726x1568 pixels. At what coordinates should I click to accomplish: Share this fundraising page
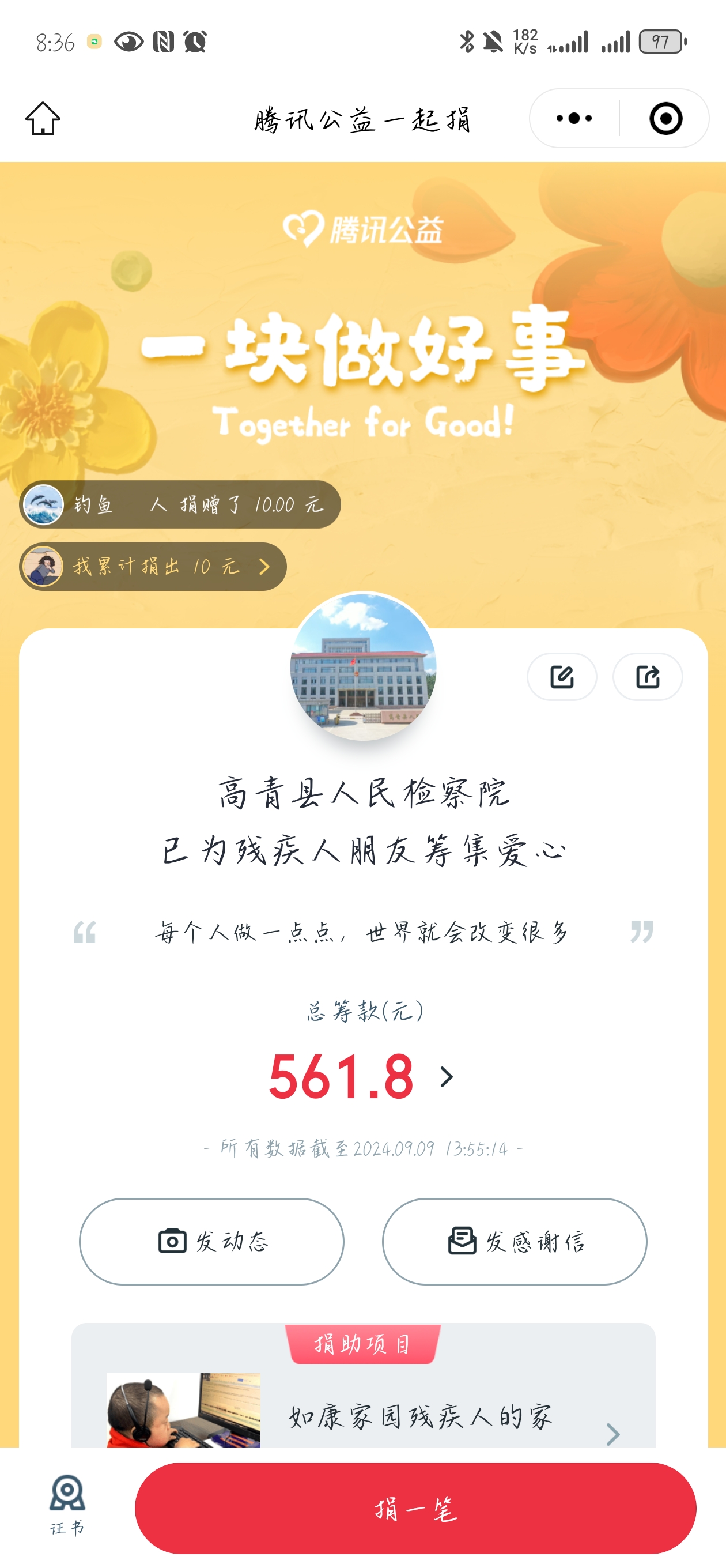click(647, 677)
